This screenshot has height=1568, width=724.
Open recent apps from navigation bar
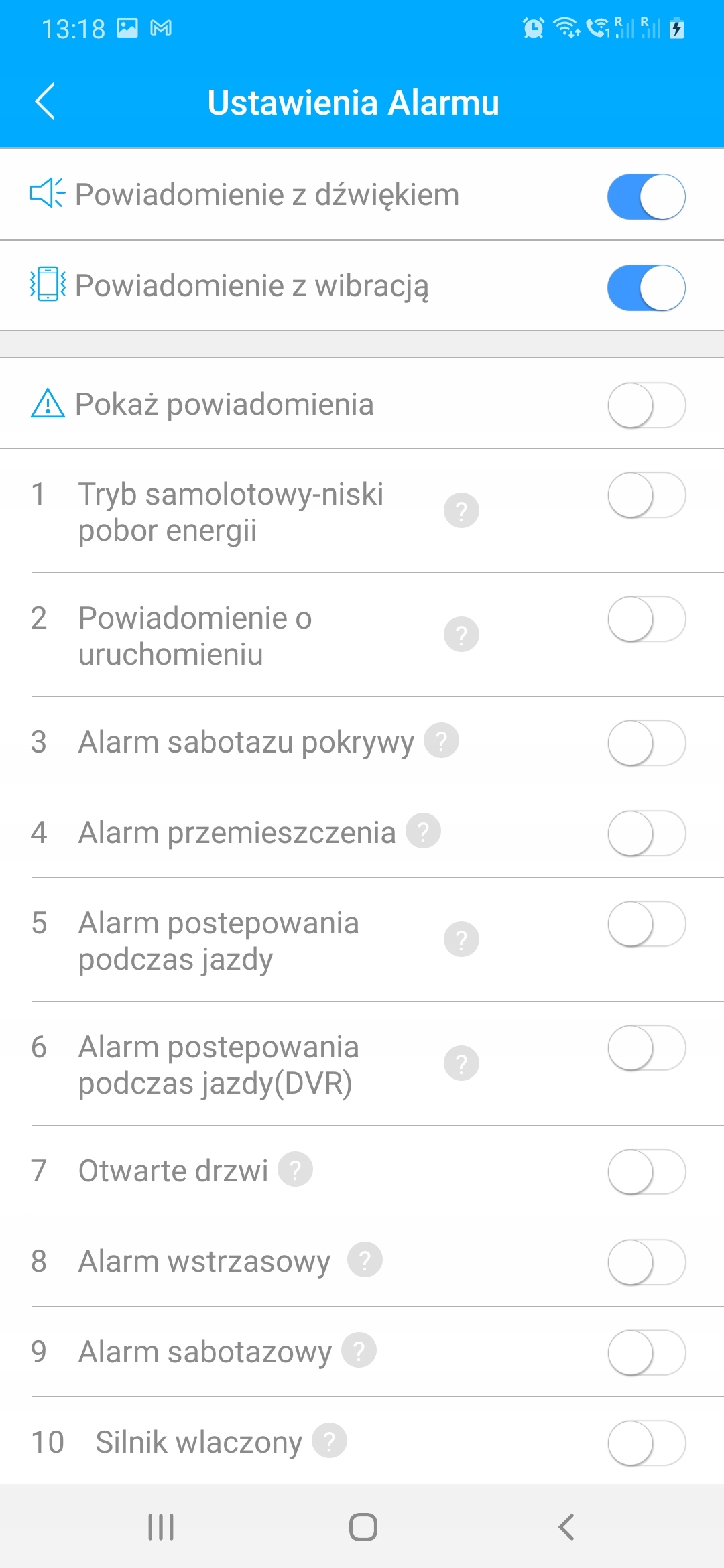pos(161,1527)
